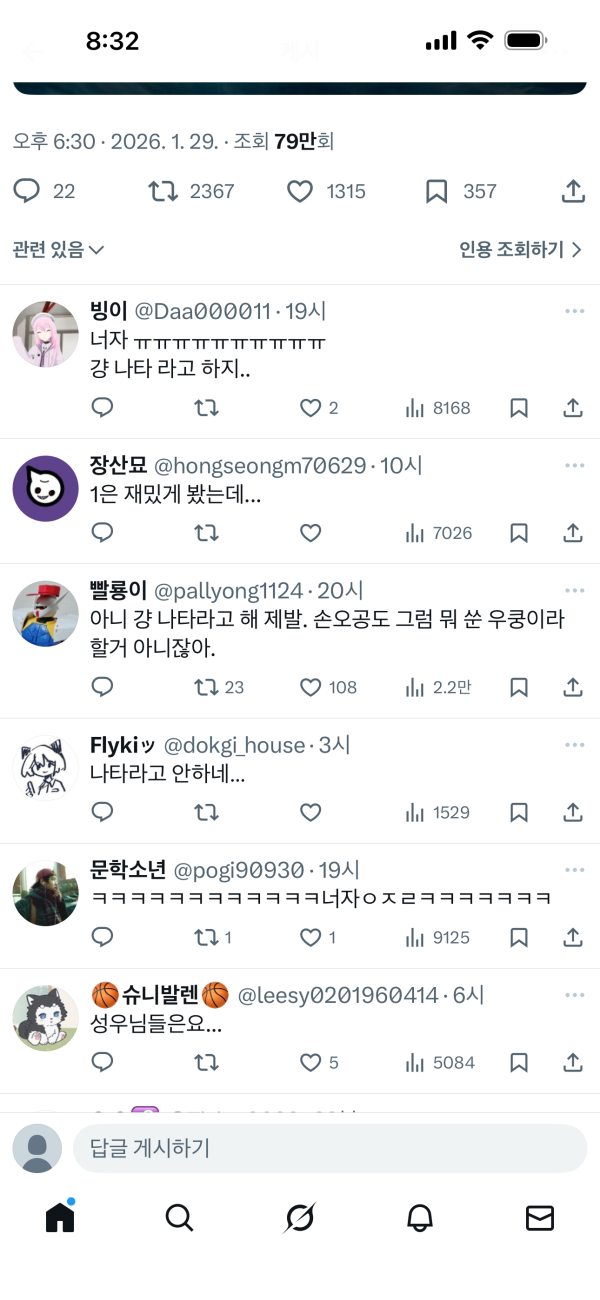Reply to Flyki's comment
This screenshot has width=600, height=1300.
[102, 812]
